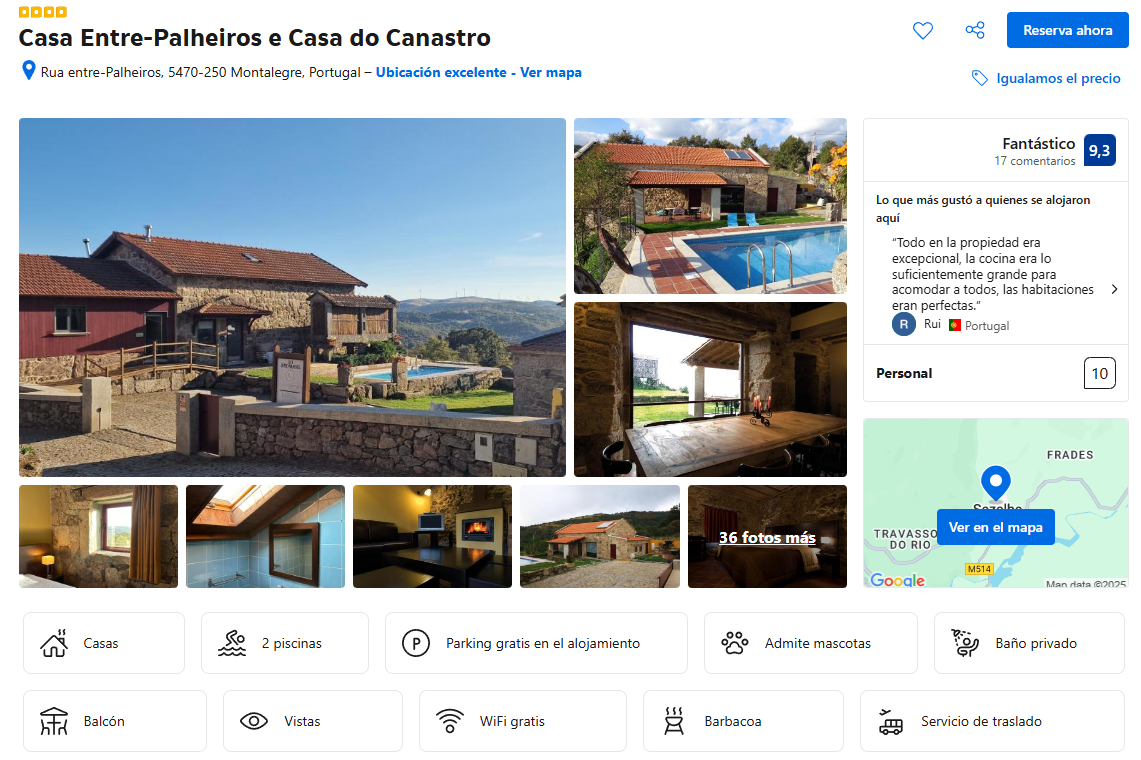
Task: Show next guest review with arrow
Action: click(1115, 289)
